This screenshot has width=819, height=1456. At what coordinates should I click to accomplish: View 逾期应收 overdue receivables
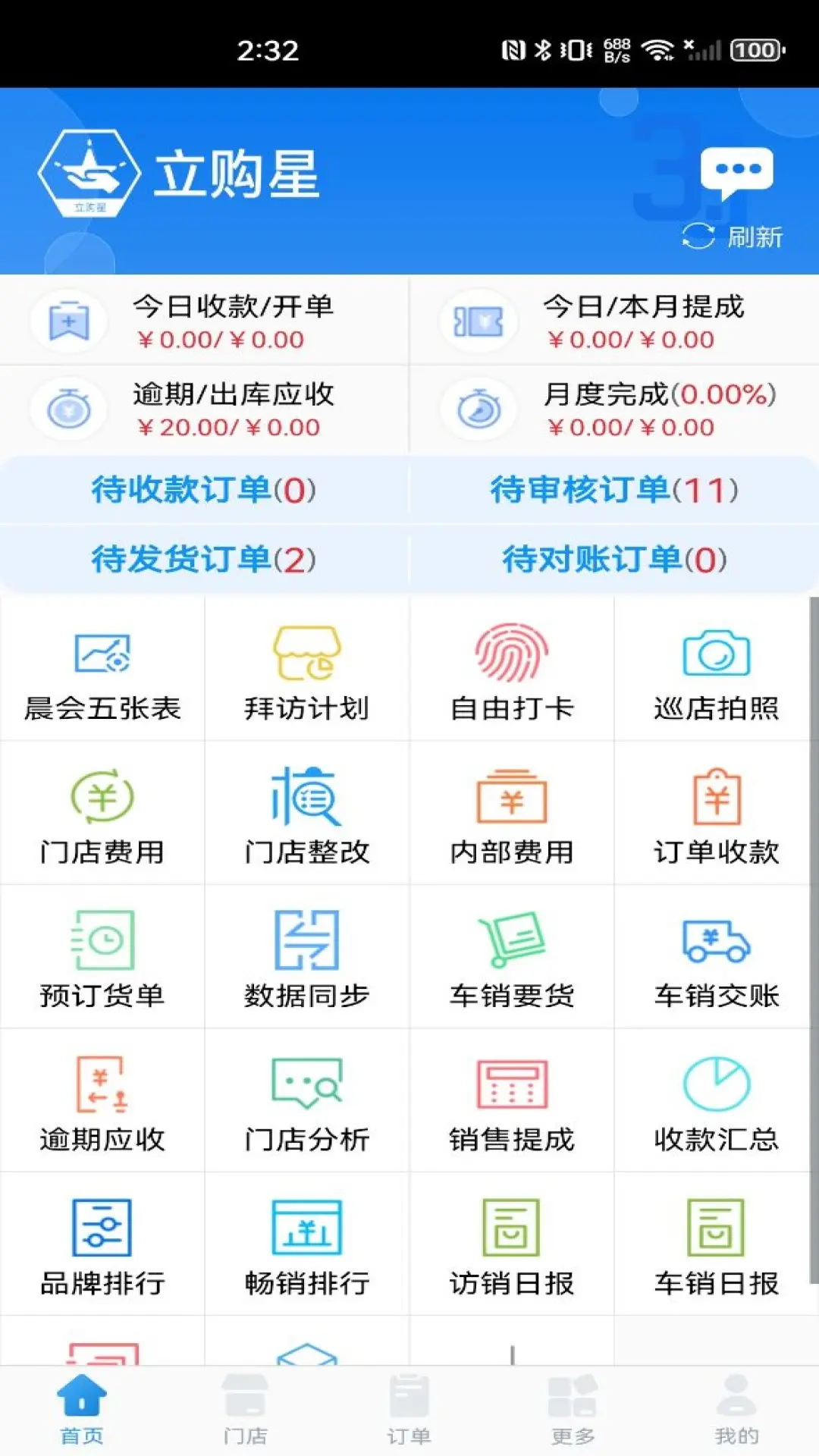(102, 1101)
